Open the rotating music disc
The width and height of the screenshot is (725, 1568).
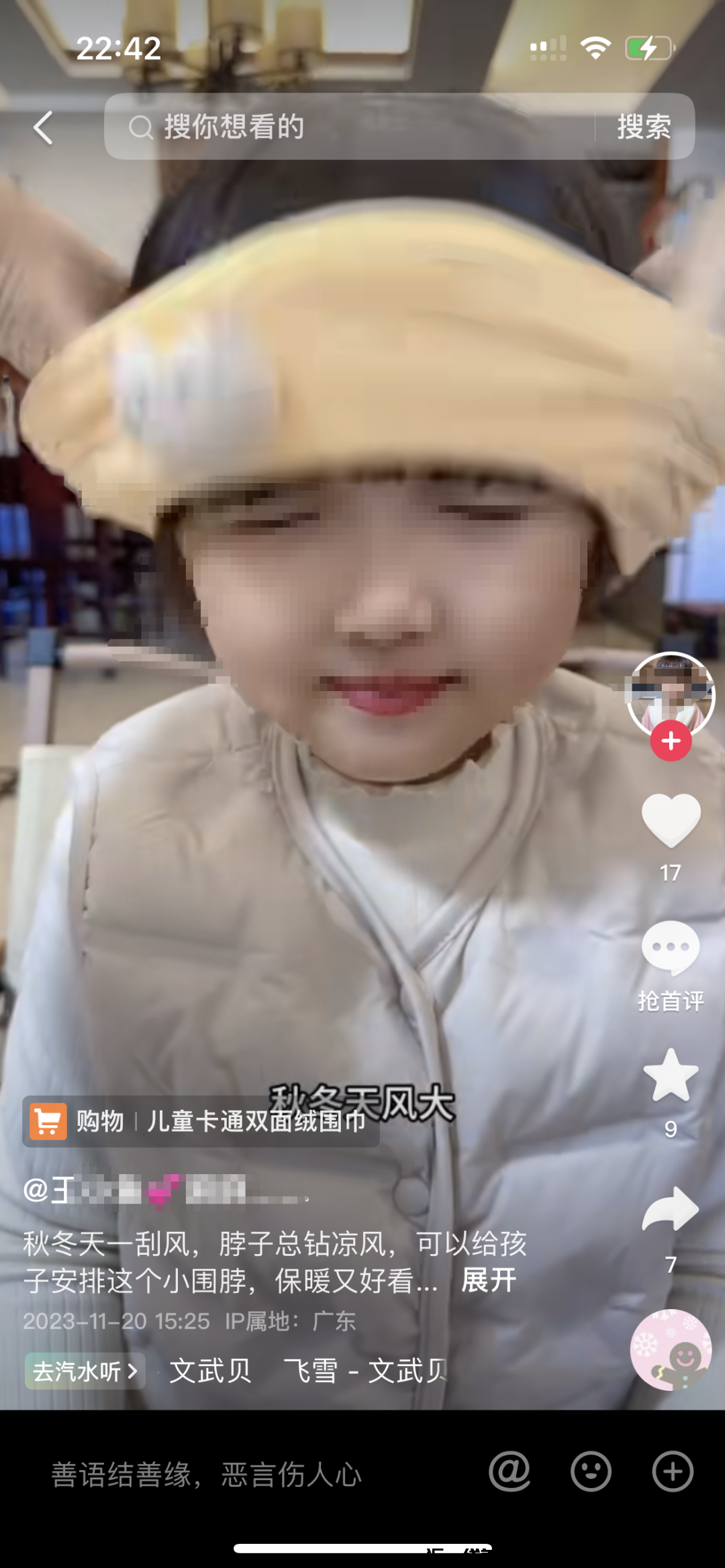pos(671,1349)
